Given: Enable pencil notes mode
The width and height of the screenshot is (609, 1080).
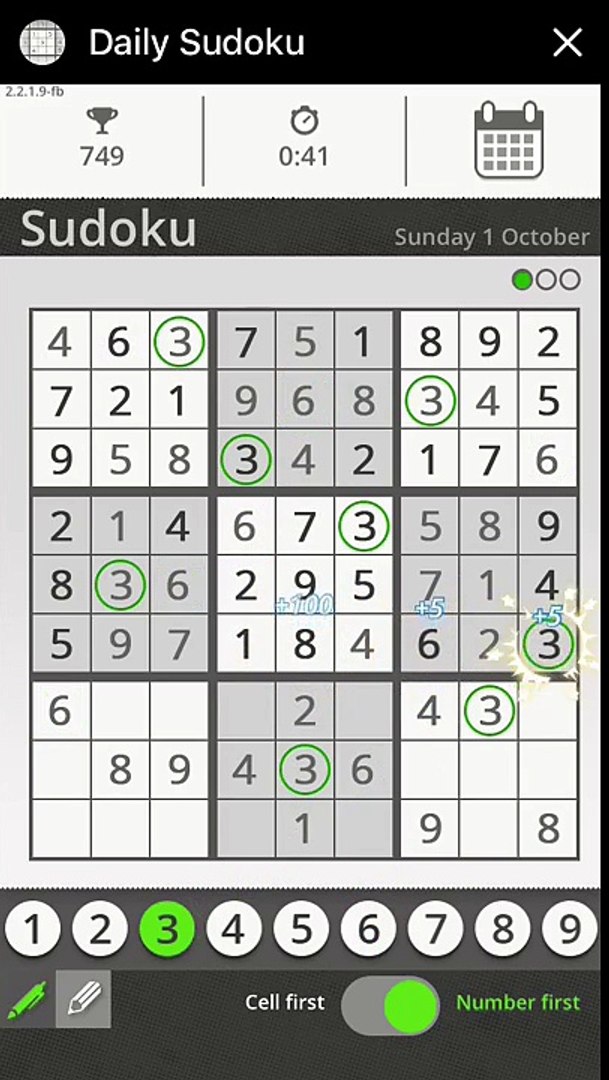Looking at the screenshot, I should coord(83,1000).
